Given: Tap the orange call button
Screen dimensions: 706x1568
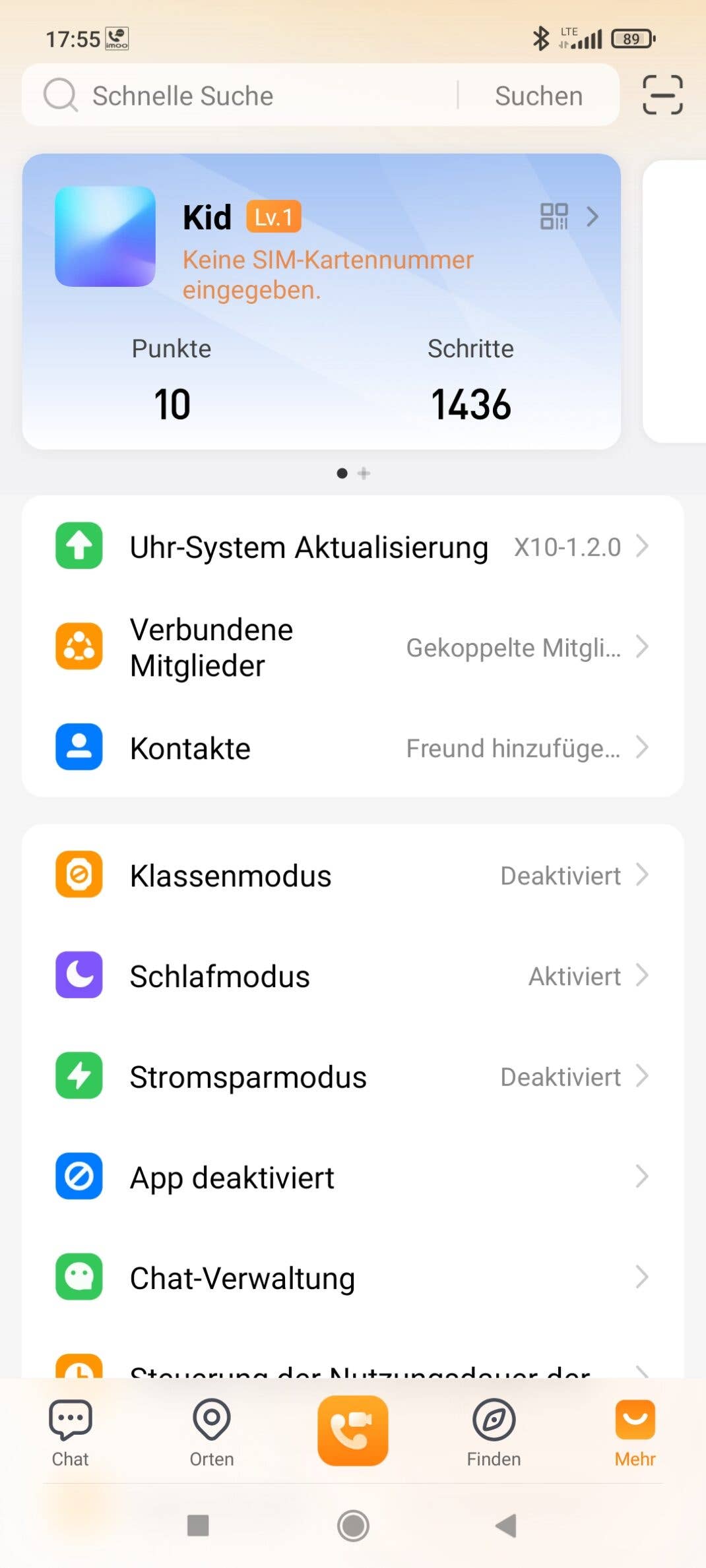Looking at the screenshot, I should [x=353, y=1430].
